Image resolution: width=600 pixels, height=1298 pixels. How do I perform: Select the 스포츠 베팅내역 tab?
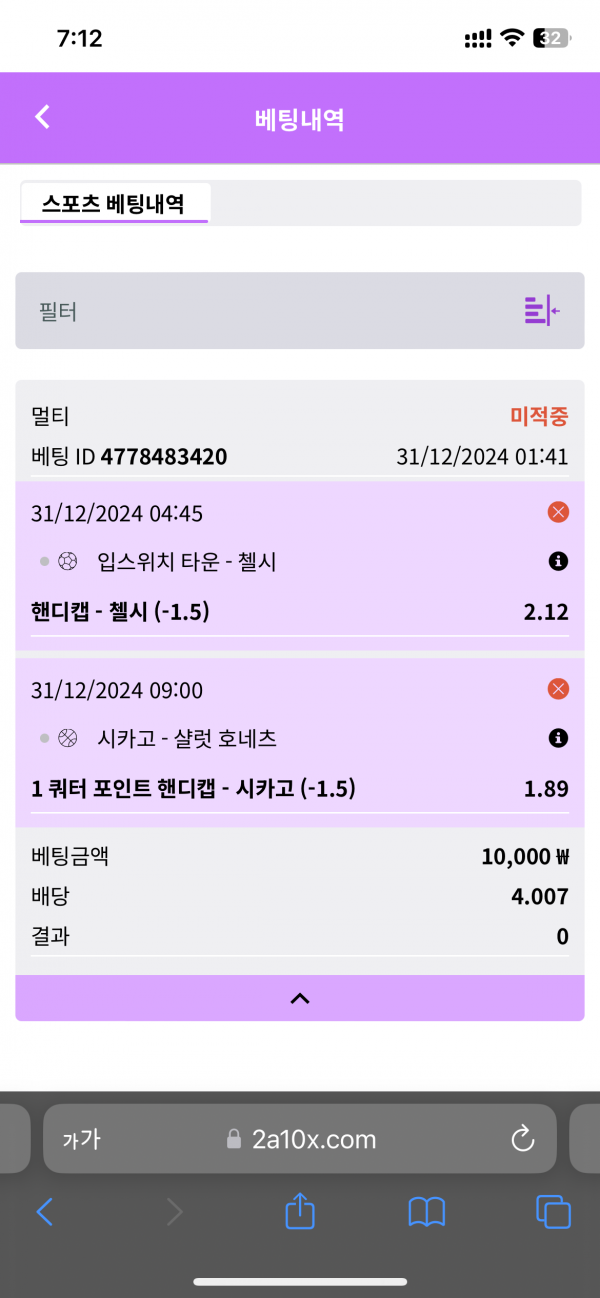(114, 203)
